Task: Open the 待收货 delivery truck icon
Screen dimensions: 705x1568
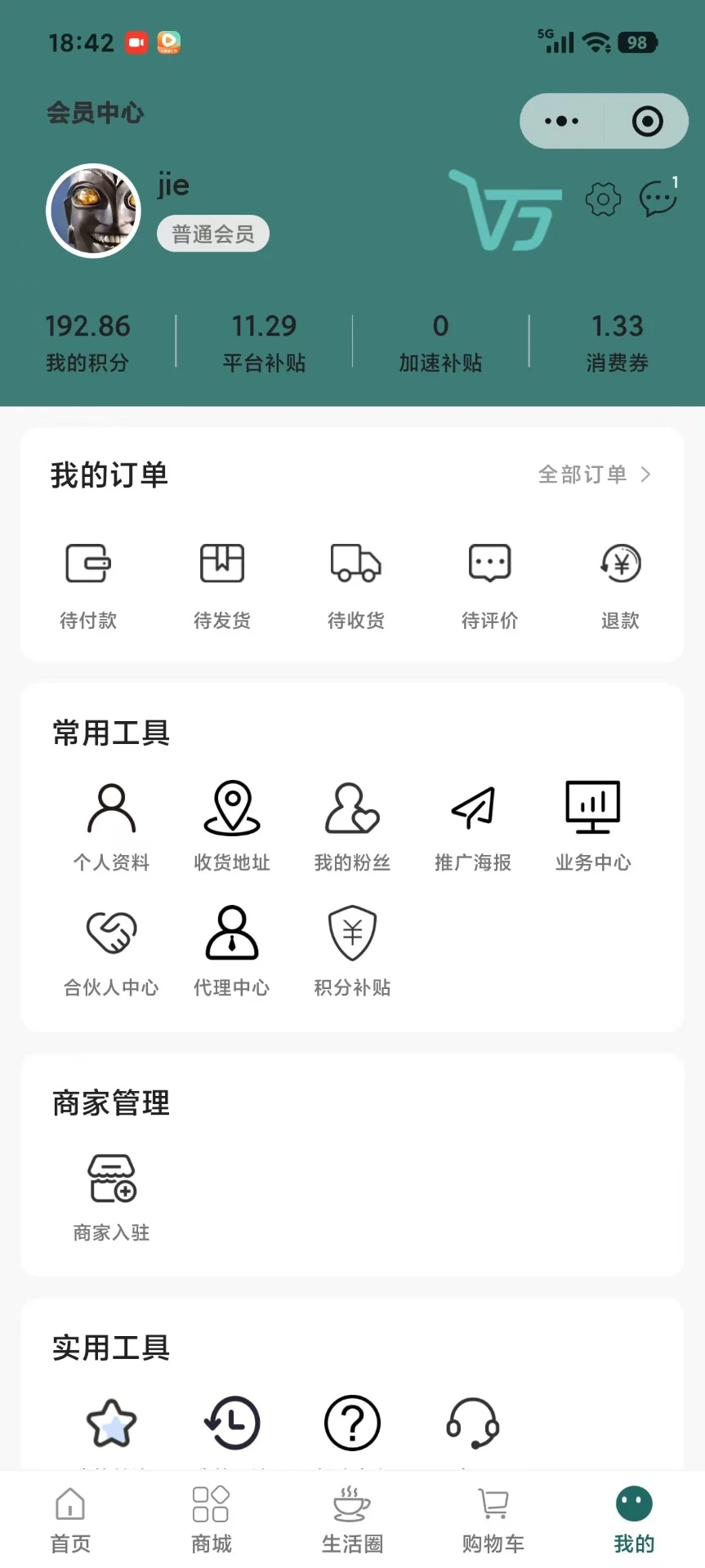Action: coord(355,563)
